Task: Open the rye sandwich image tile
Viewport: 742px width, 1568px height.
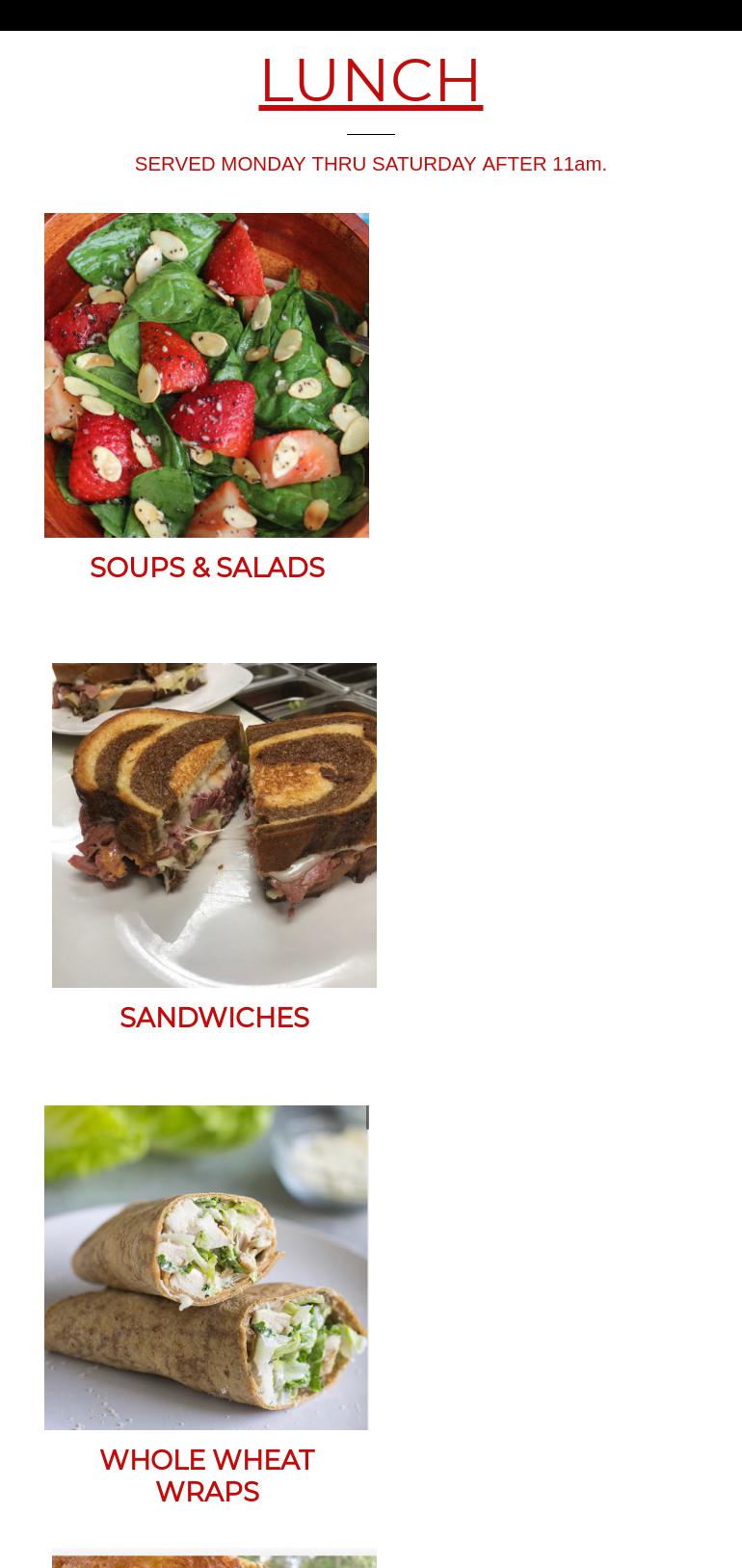Action: (x=214, y=825)
